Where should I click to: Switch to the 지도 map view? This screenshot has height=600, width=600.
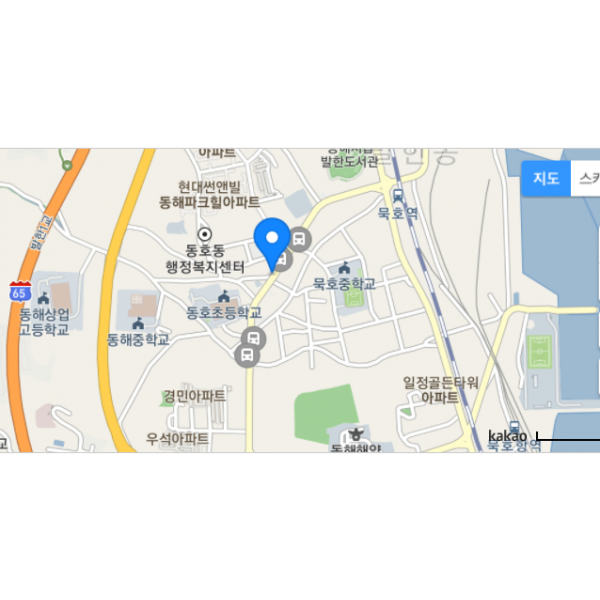click(545, 180)
